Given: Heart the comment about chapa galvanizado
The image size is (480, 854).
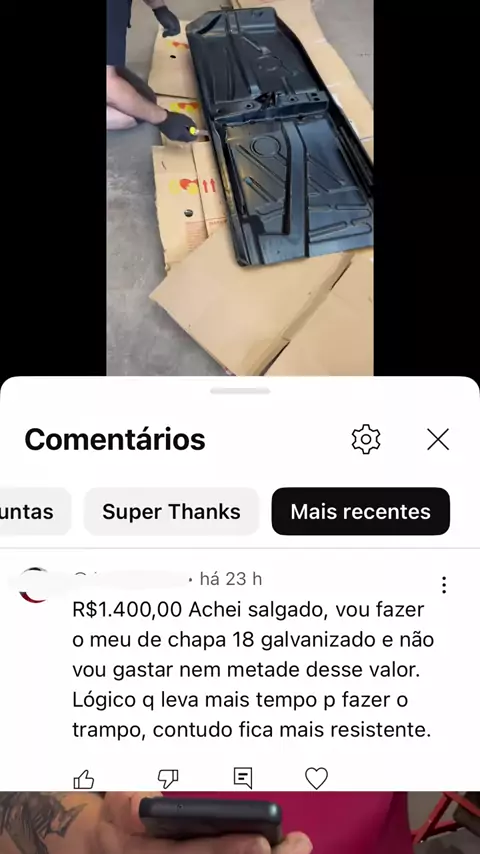Looking at the screenshot, I should (317, 778).
